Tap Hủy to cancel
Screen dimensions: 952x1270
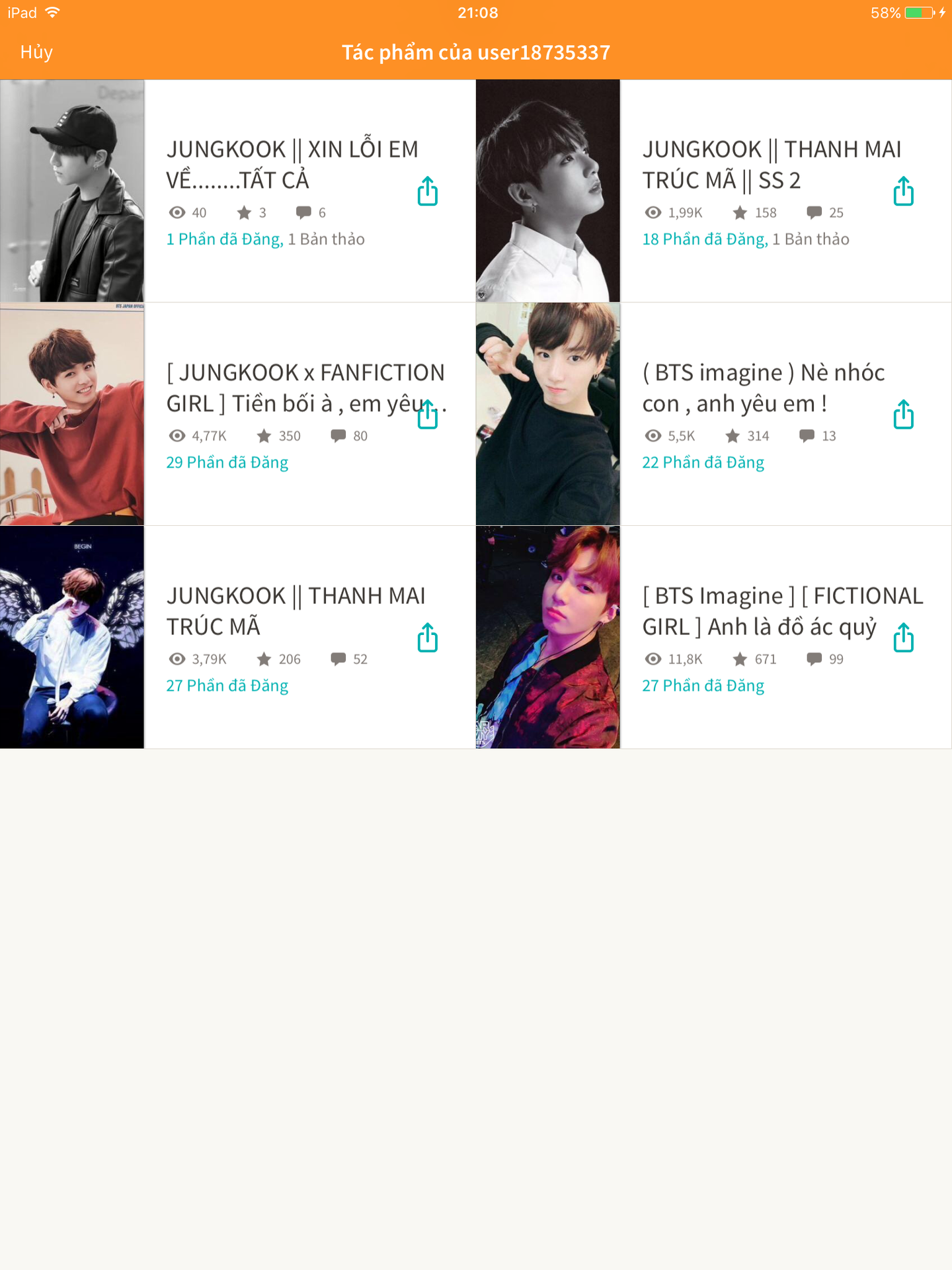coord(36,52)
